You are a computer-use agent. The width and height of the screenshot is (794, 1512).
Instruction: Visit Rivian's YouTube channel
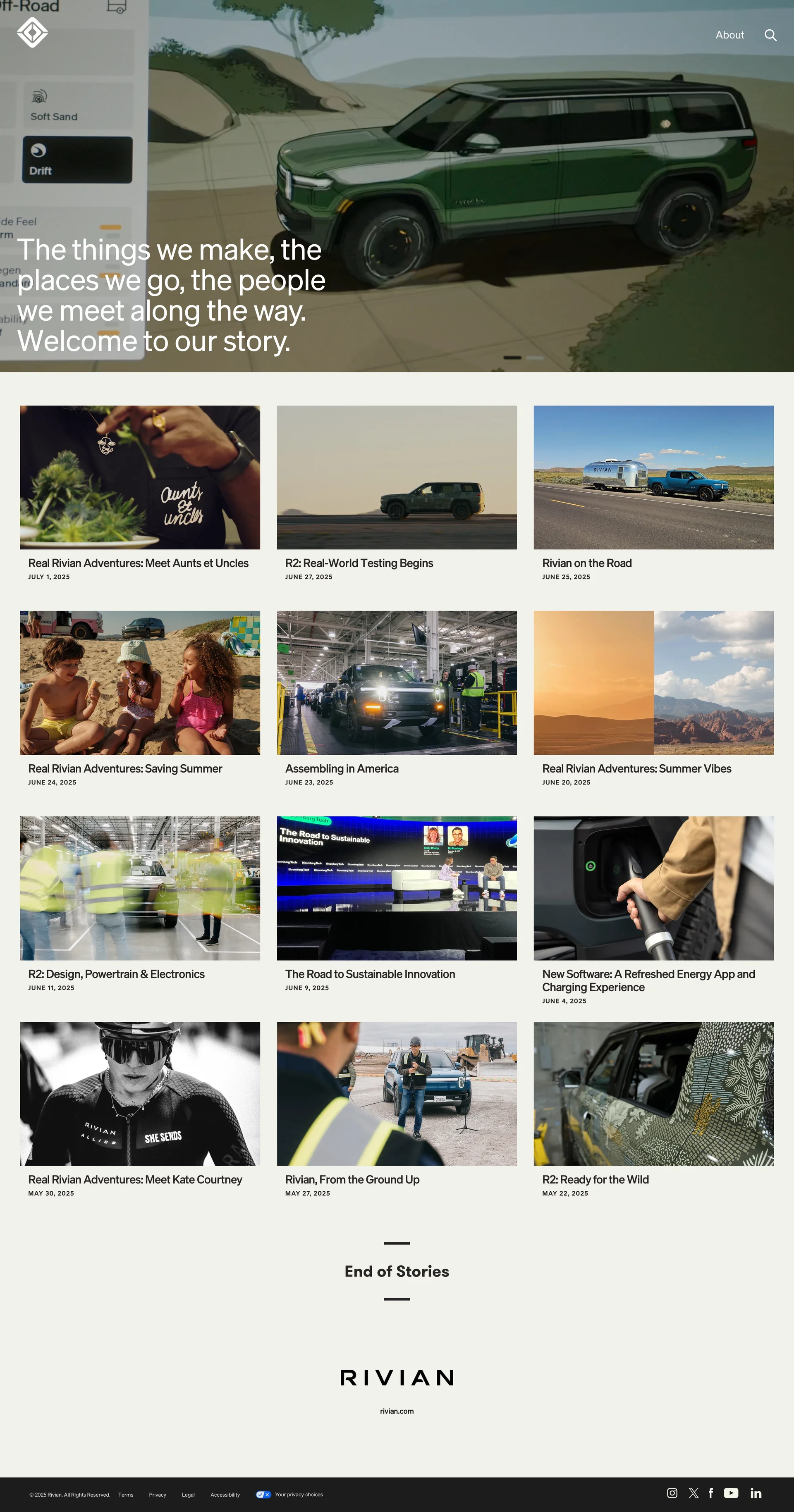click(731, 1493)
